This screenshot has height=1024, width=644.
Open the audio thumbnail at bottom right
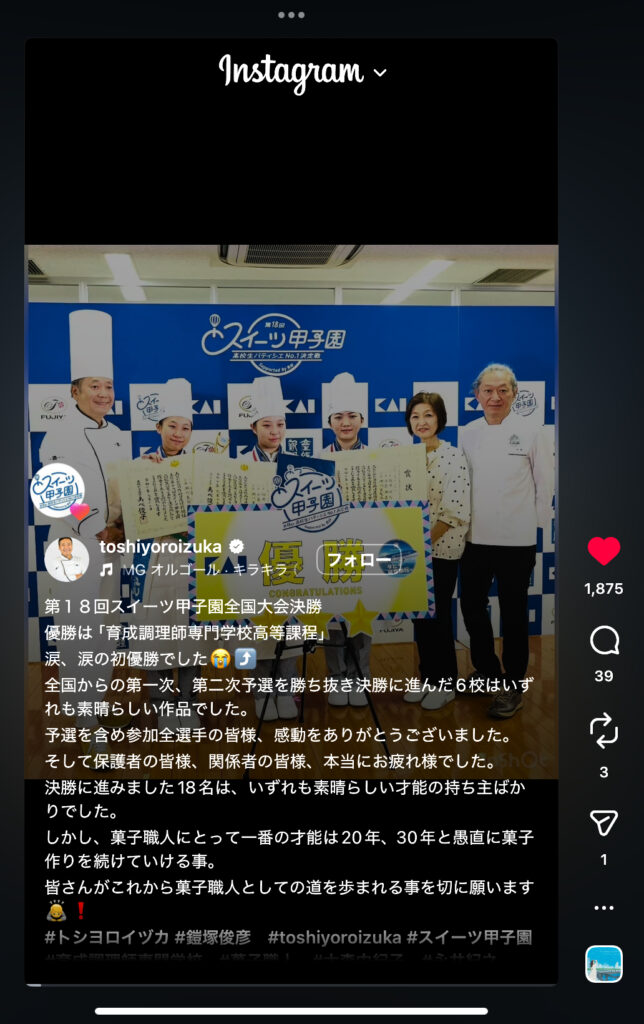click(x=603, y=964)
